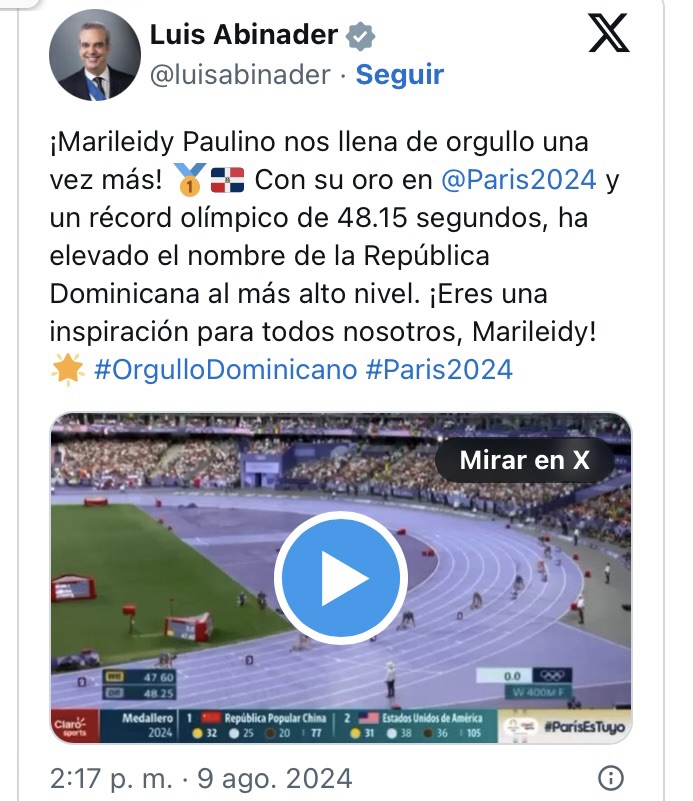Open the tweet timestamp 9 ago. 2024
The height and width of the screenshot is (801, 693).
click(x=200, y=778)
